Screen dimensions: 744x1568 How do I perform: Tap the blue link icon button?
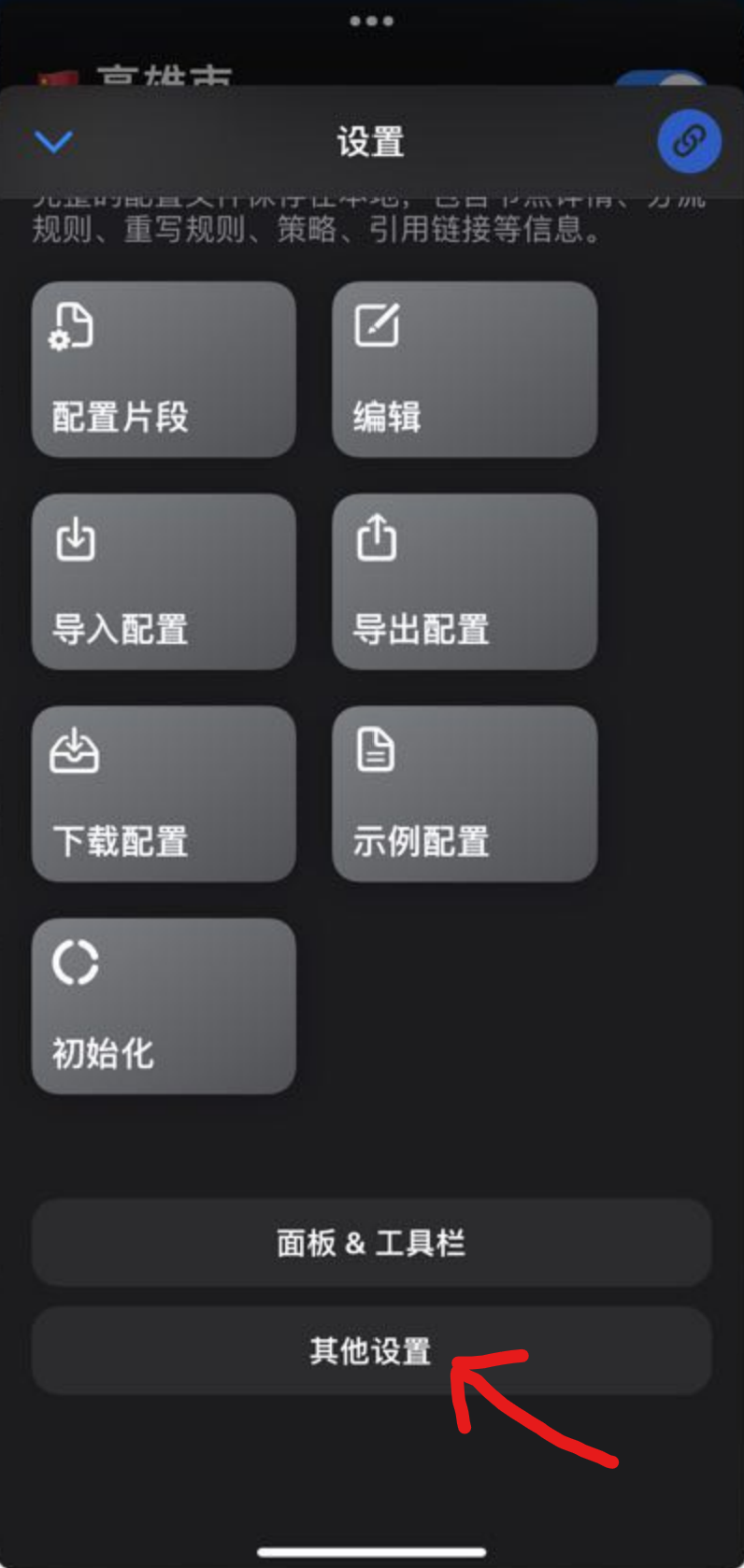click(x=689, y=142)
